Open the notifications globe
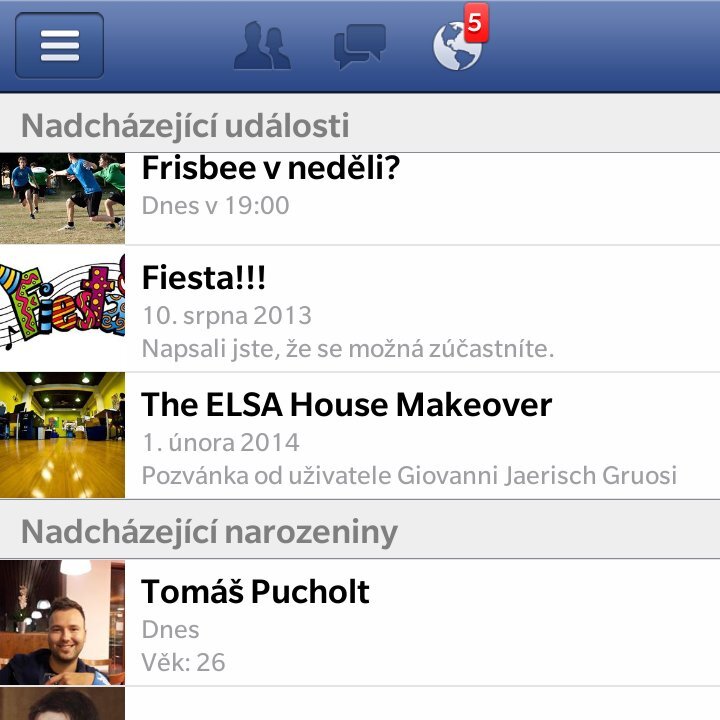The height and width of the screenshot is (720, 720). pyautogui.click(x=457, y=47)
